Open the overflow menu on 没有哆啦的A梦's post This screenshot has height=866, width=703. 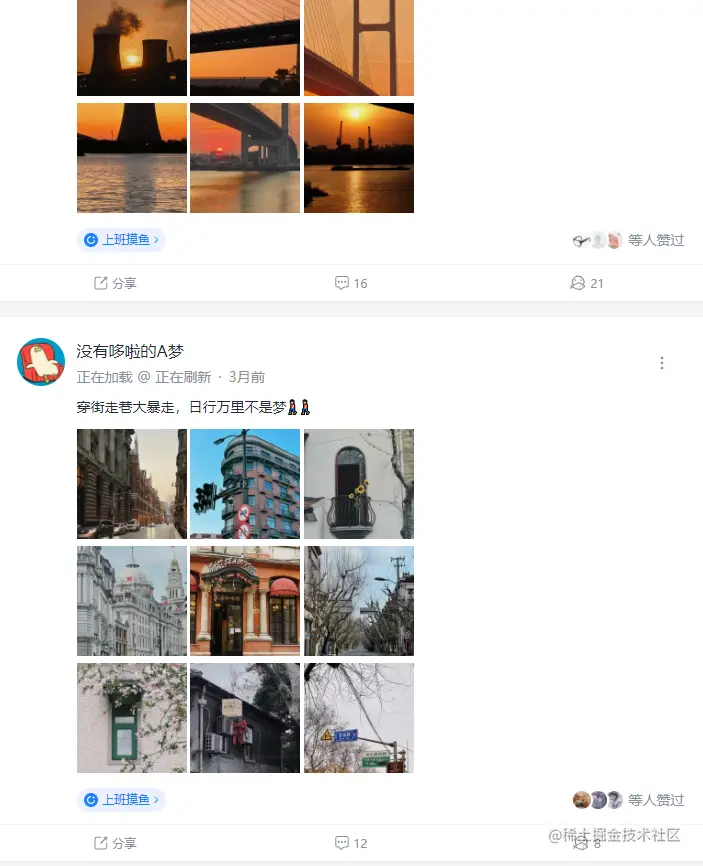[x=661, y=363]
